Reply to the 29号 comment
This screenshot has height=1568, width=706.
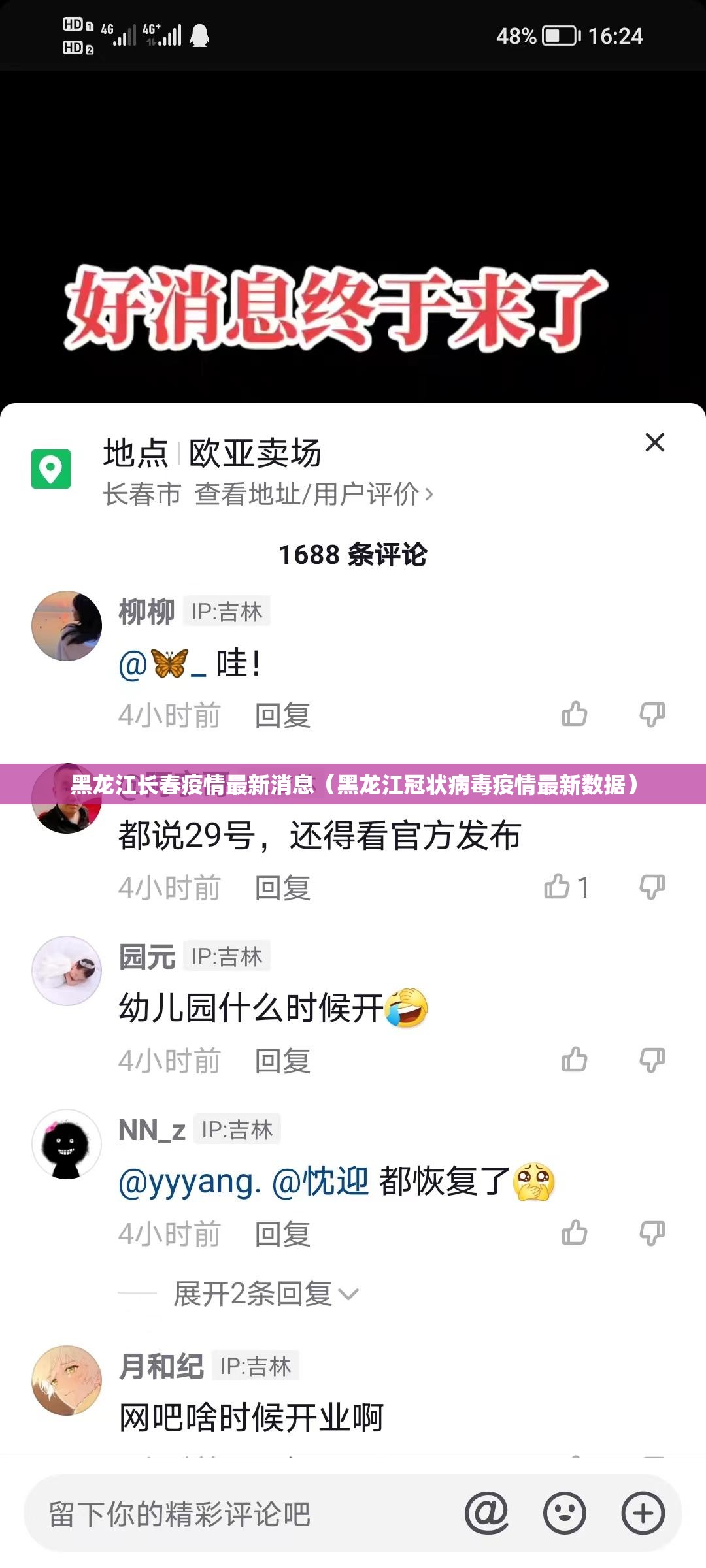(282, 888)
